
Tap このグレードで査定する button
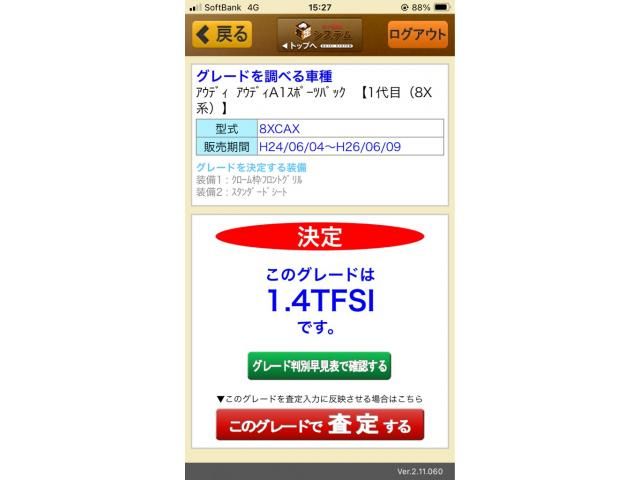point(319,425)
